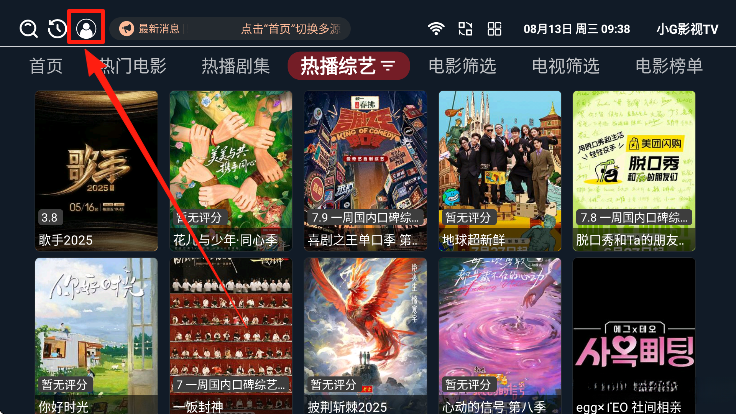
Task: Open the user profile icon
Action: point(87,29)
